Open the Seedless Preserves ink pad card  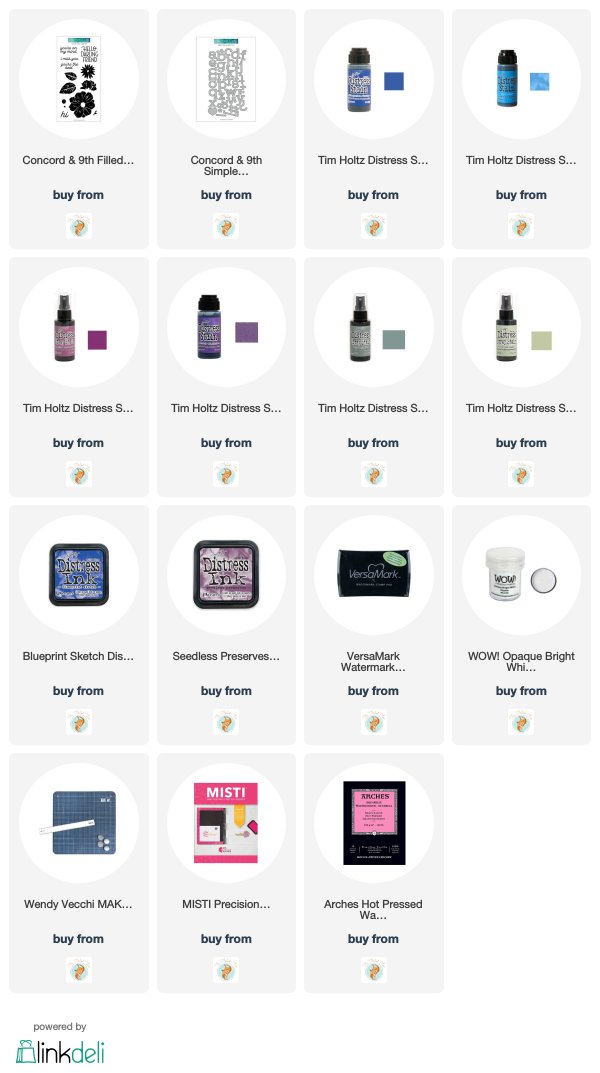point(226,625)
